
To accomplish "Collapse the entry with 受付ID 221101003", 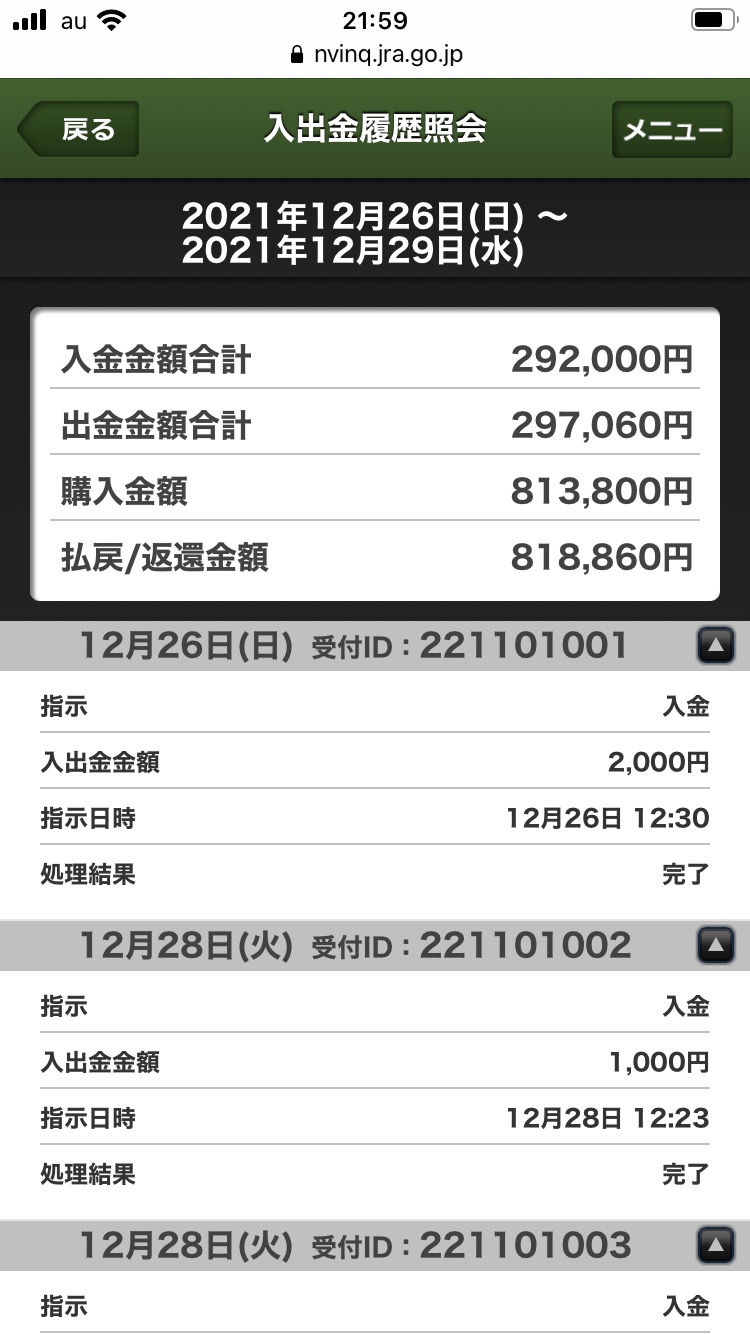I will point(714,1245).
